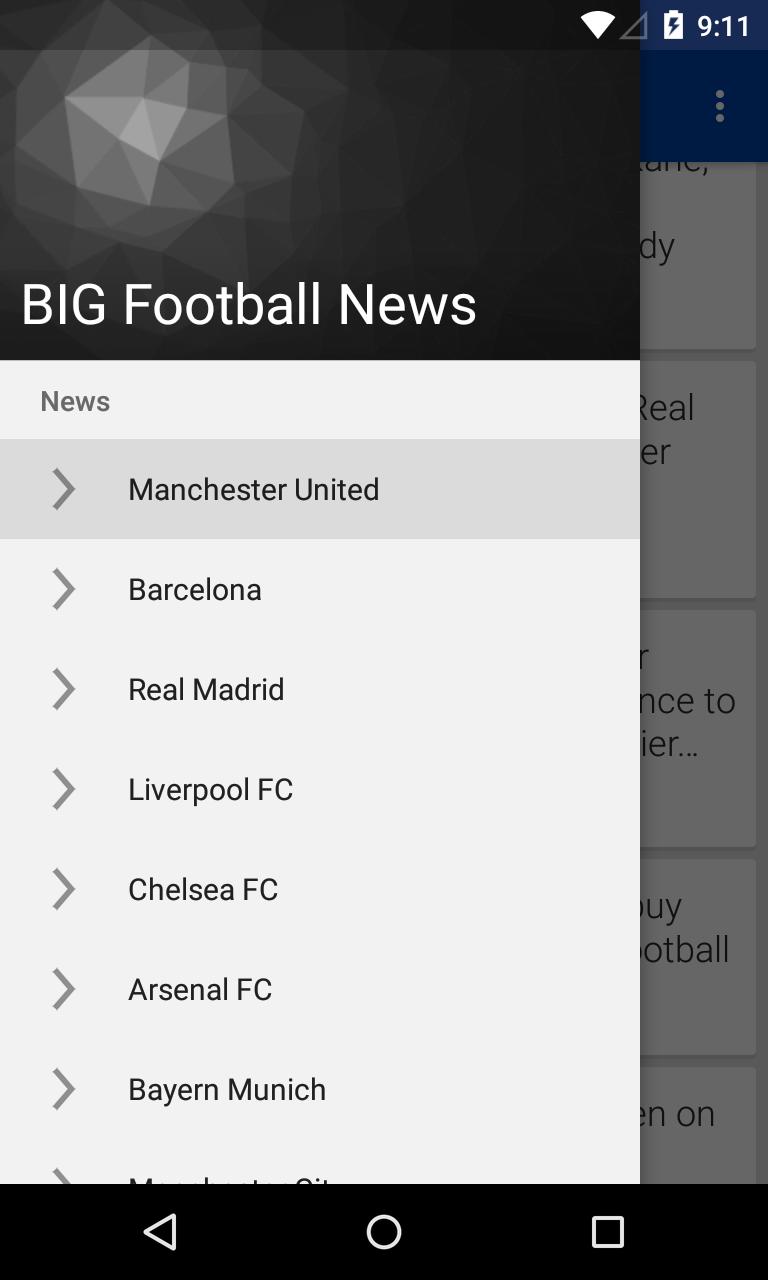This screenshot has width=768, height=1280.
Task: Open Liverpool FC news
Action: pos(210,789)
